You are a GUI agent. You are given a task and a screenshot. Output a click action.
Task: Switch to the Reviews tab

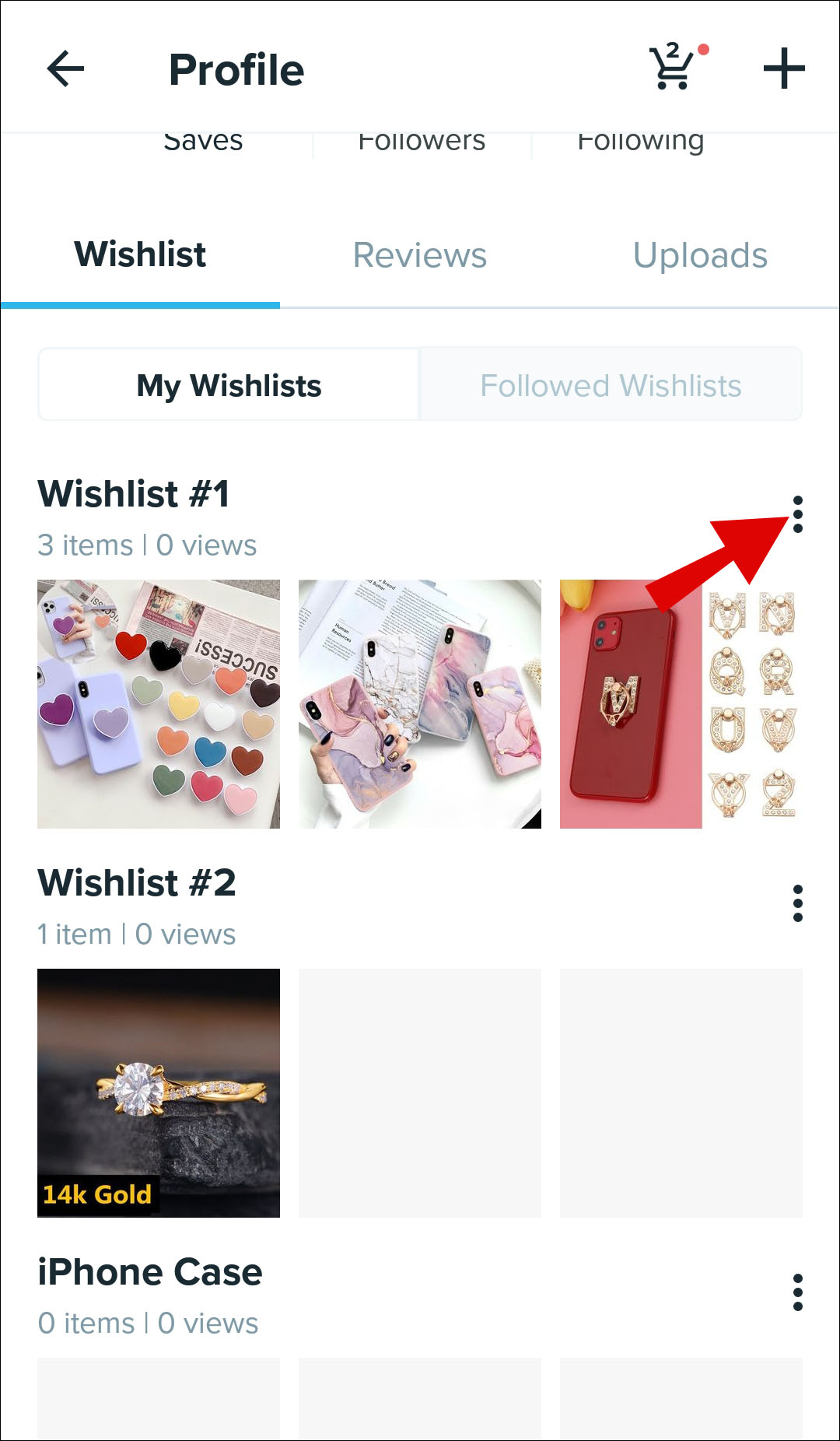pyautogui.click(x=420, y=255)
